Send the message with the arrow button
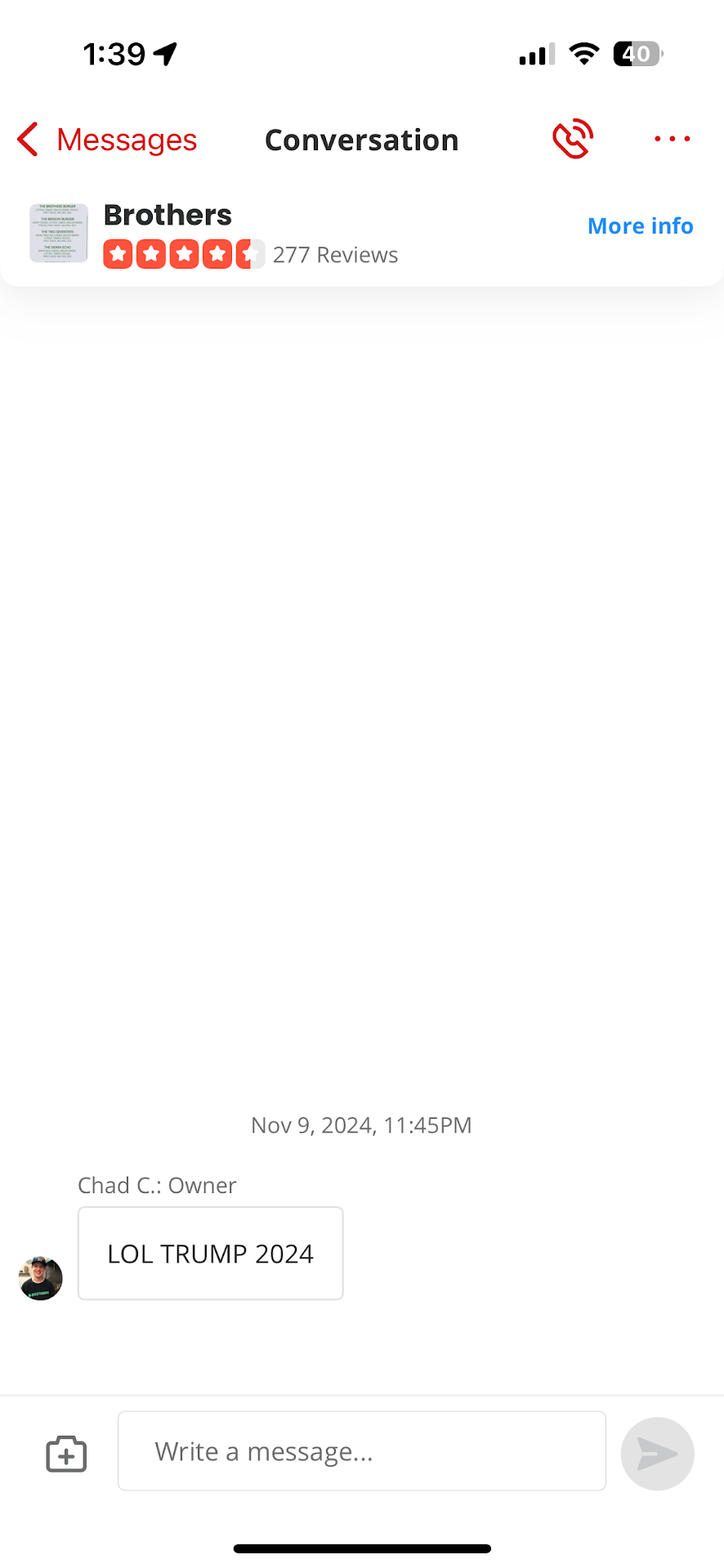The image size is (724, 1568). click(x=657, y=1454)
